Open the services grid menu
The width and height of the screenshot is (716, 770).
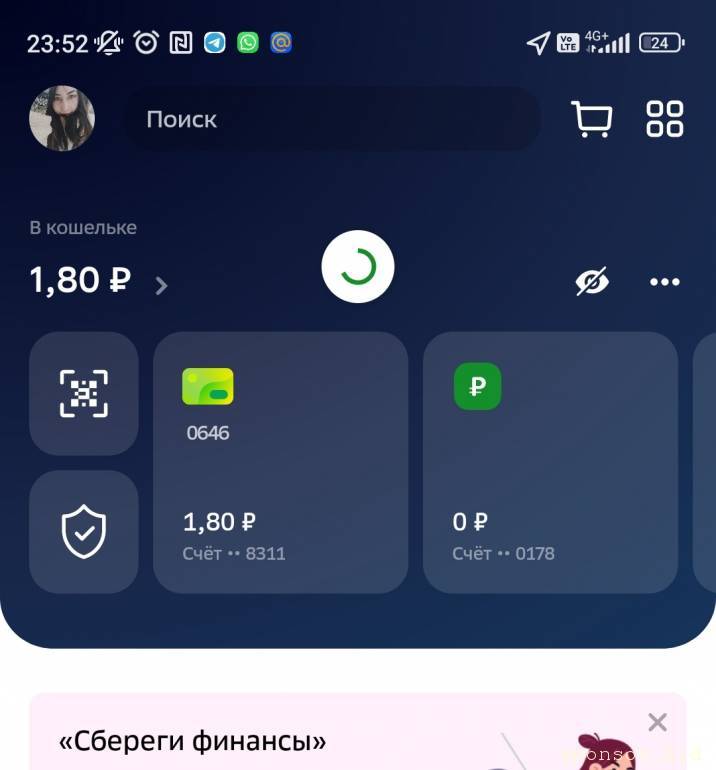pyautogui.click(x=665, y=119)
